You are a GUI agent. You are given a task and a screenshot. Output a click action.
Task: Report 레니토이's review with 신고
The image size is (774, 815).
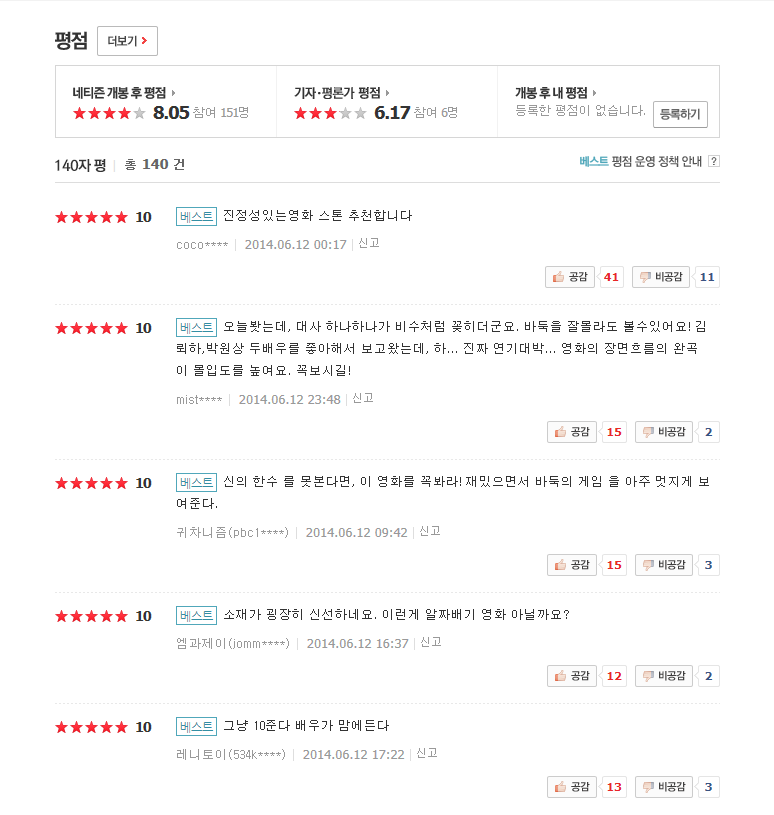(426, 753)
